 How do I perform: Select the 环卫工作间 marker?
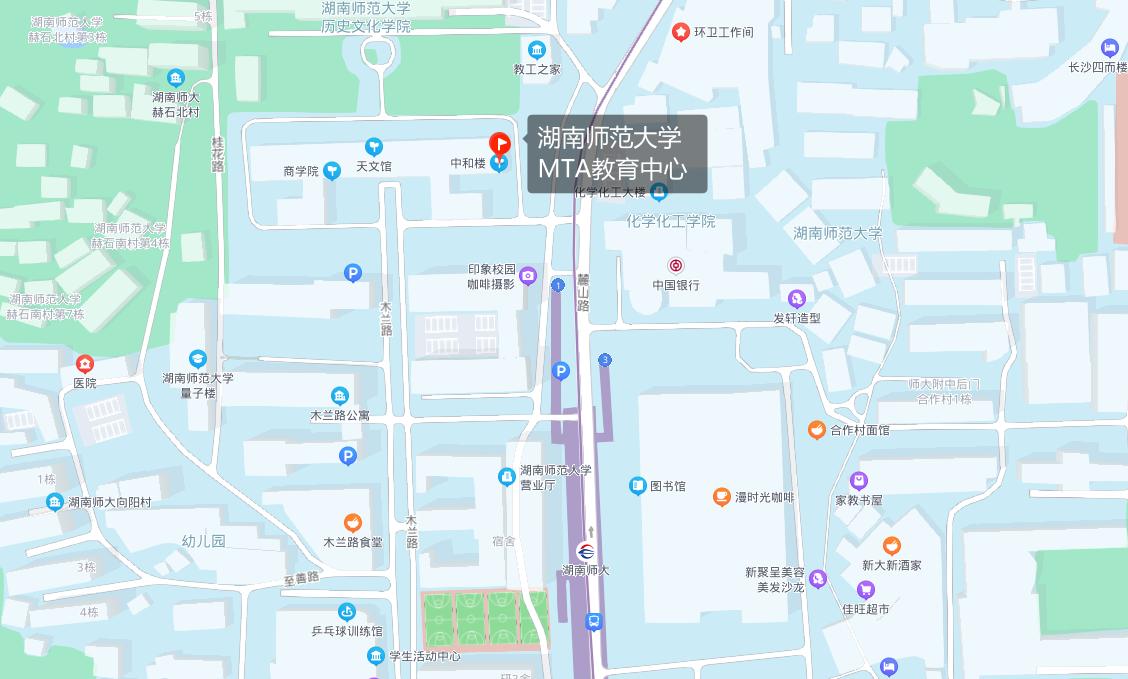tap(681, 32)
